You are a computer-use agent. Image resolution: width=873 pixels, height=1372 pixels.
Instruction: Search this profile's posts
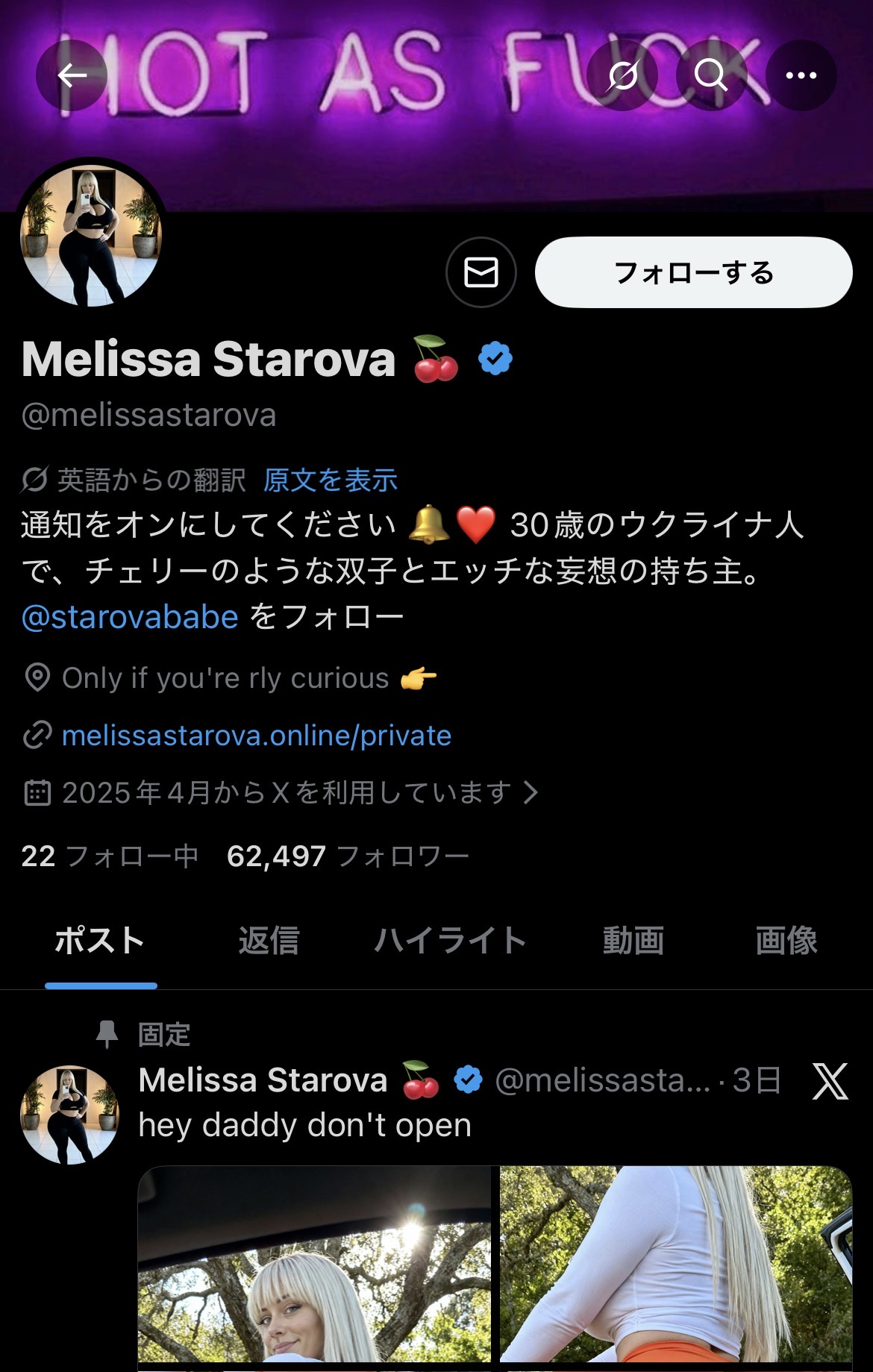[711, 75]
